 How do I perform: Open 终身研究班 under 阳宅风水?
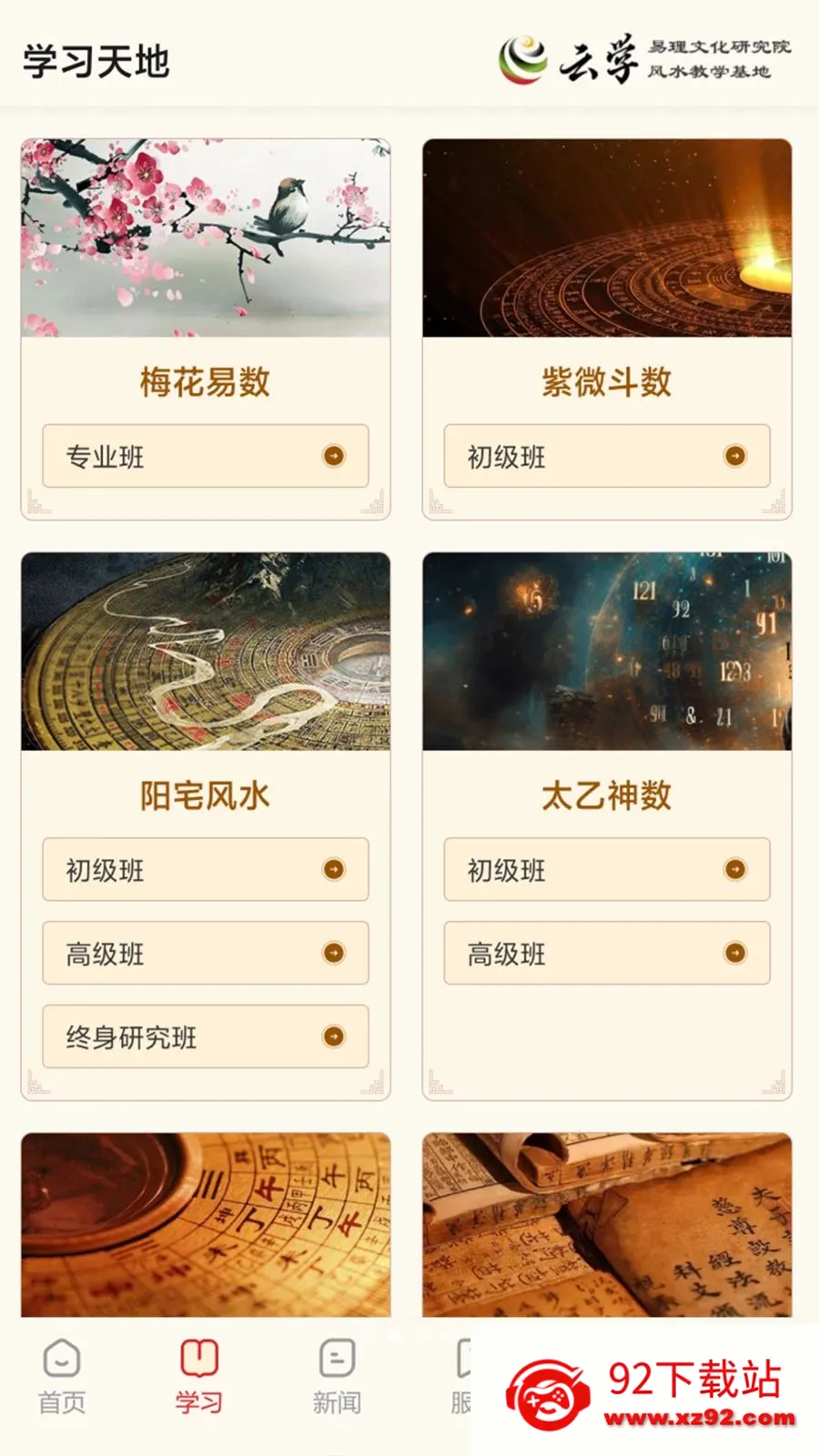tap(206, 1036)
